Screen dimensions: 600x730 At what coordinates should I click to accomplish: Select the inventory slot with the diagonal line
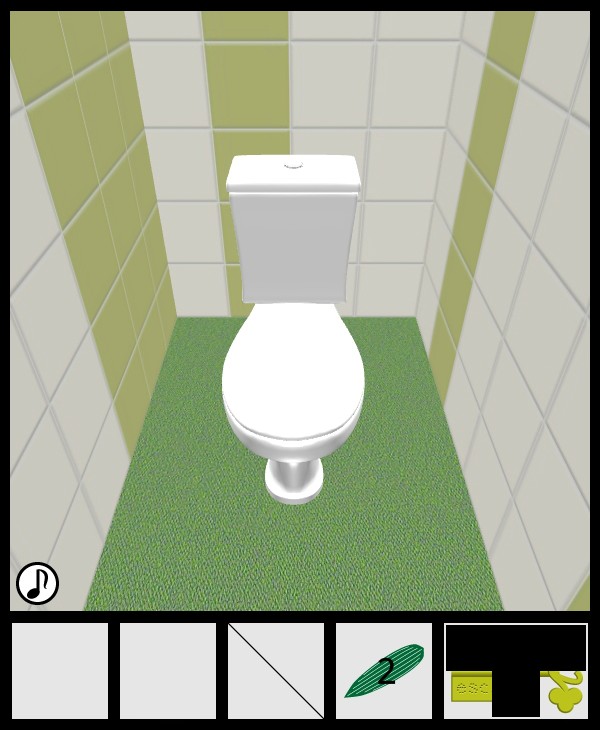276,671
